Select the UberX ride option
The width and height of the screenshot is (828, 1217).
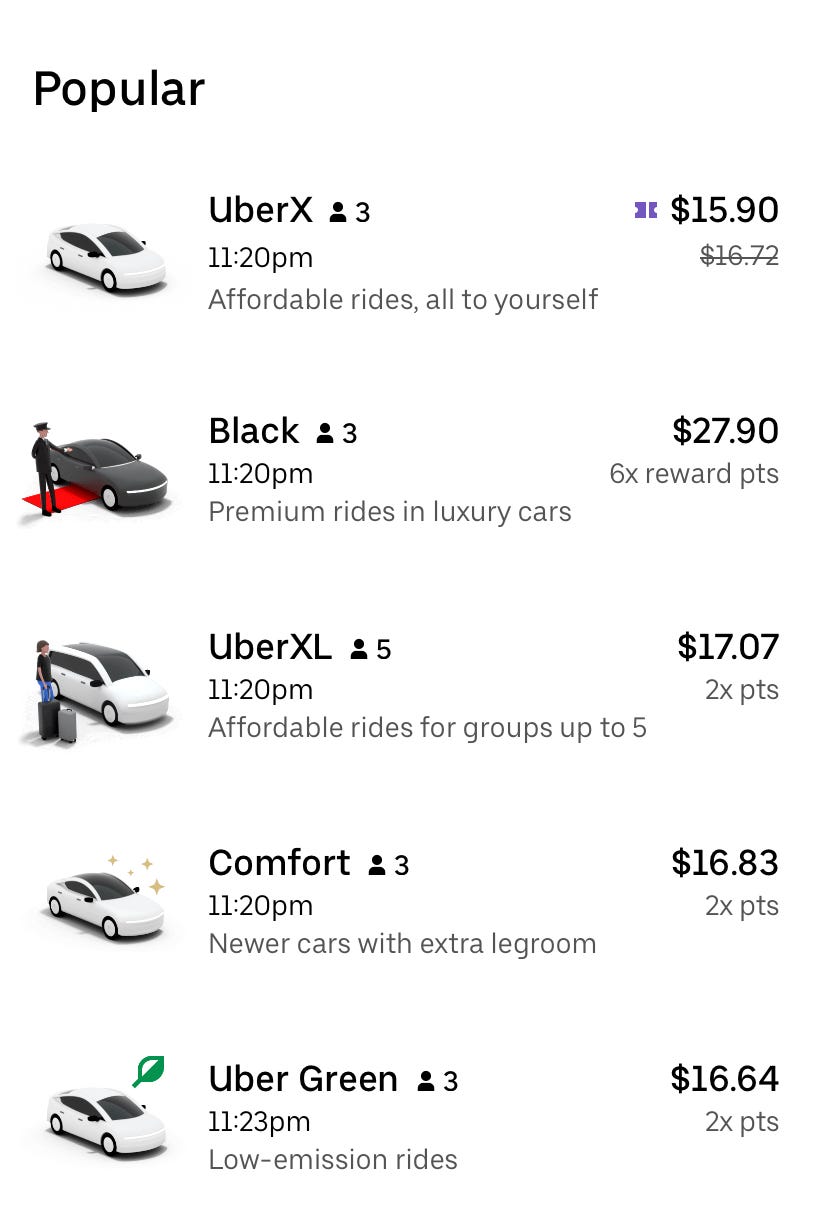(413, 255)
